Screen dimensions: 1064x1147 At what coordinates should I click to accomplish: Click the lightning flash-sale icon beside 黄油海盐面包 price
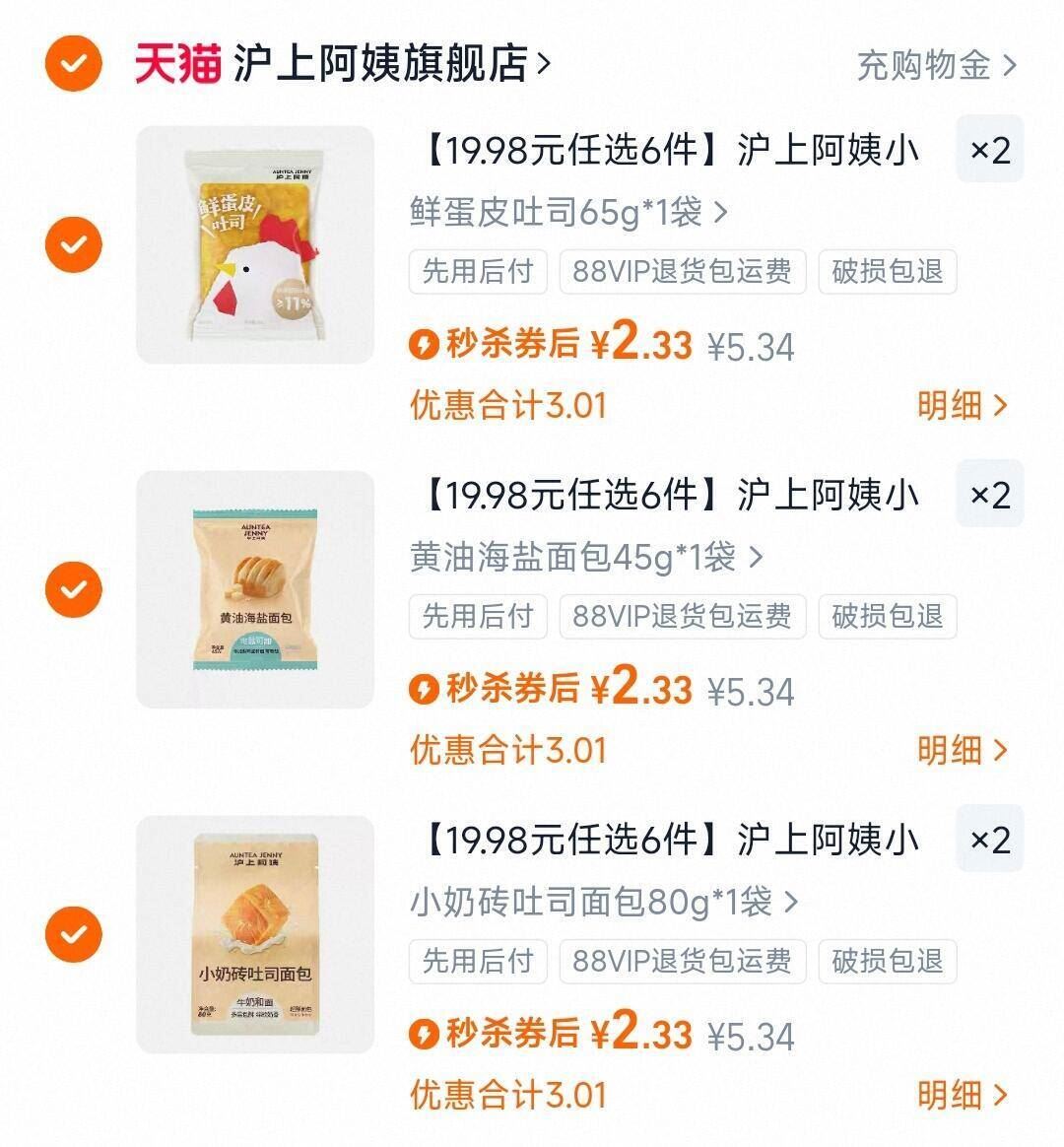click(x=425, y=691)
